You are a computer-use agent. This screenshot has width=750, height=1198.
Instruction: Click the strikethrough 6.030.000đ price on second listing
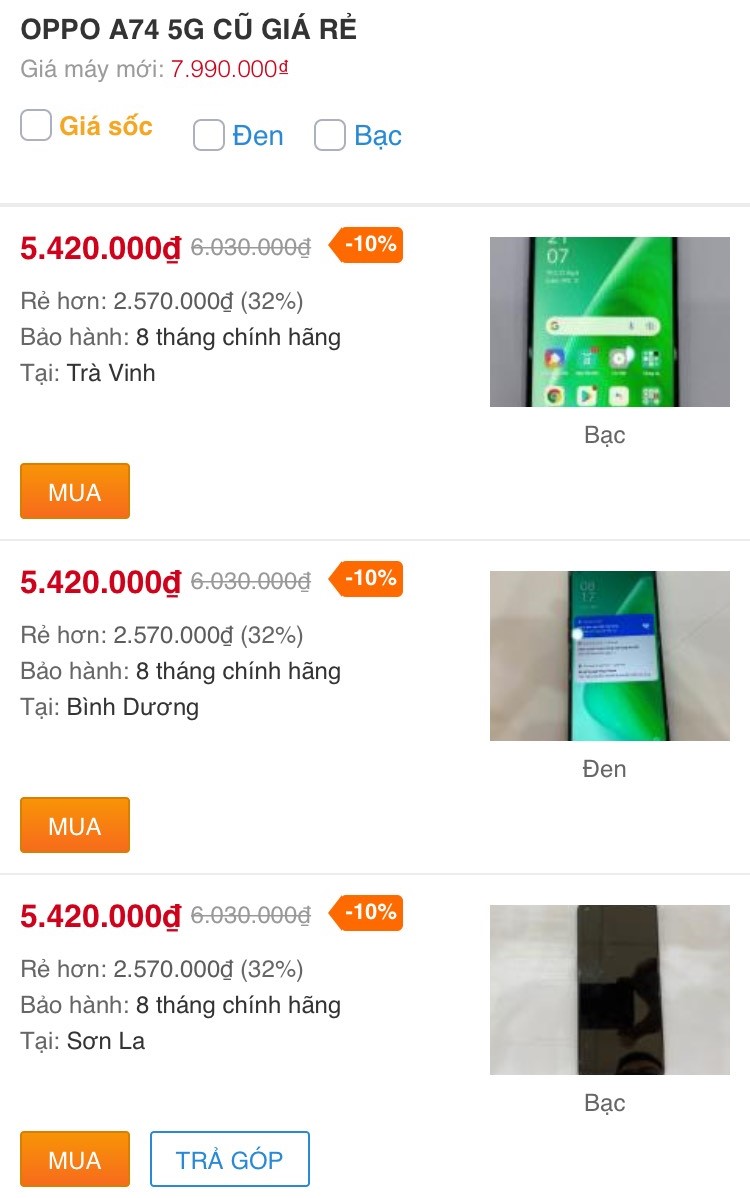tap(246, 580)
